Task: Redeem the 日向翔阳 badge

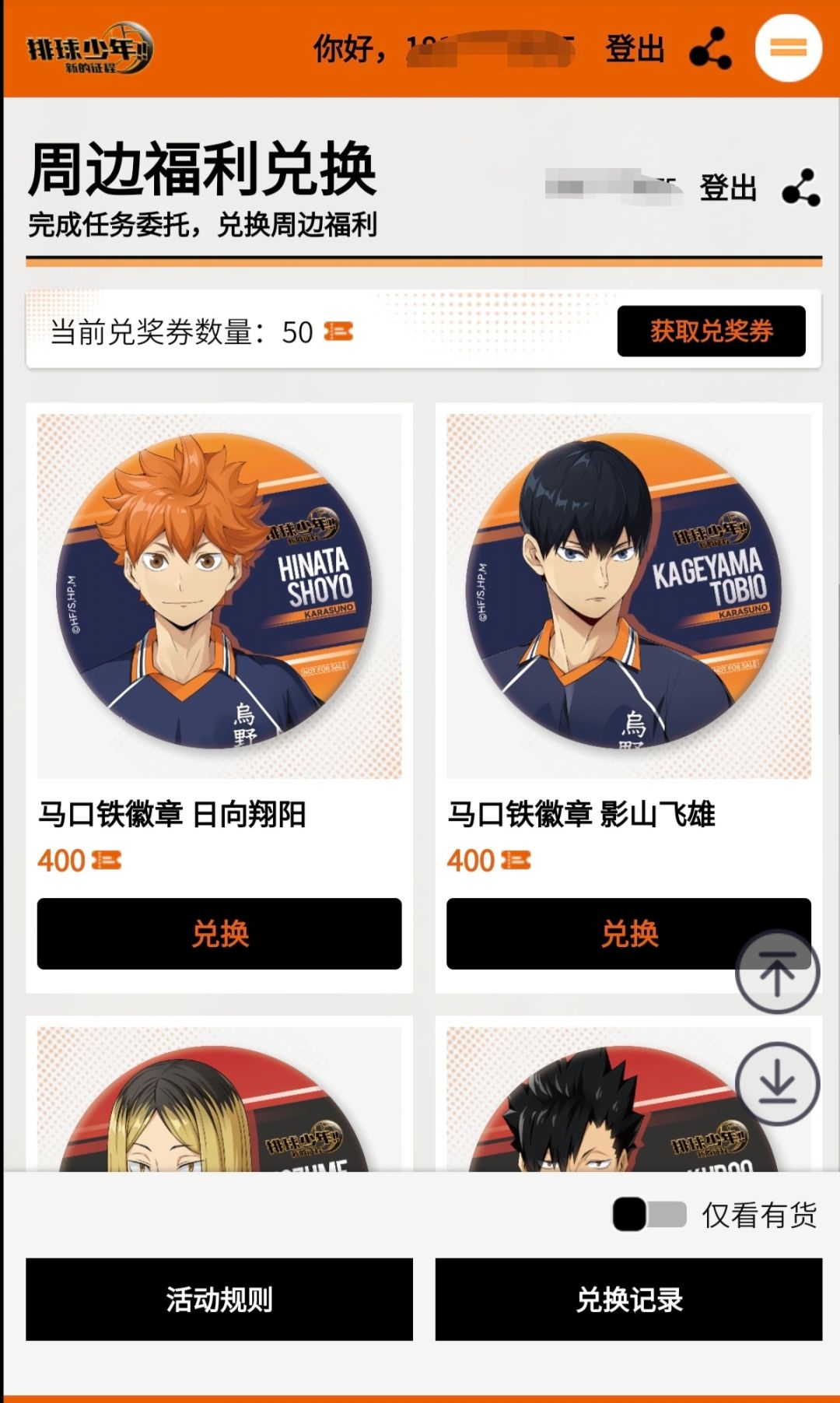Action: coord(219,933)
